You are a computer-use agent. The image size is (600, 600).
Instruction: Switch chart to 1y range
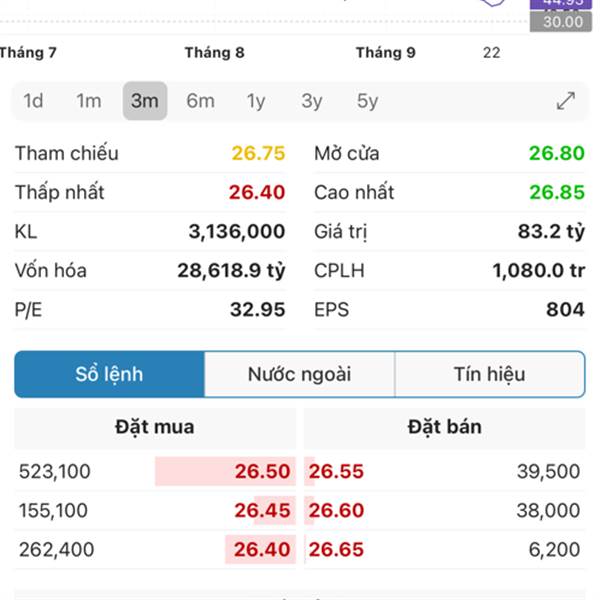[256, 101]
